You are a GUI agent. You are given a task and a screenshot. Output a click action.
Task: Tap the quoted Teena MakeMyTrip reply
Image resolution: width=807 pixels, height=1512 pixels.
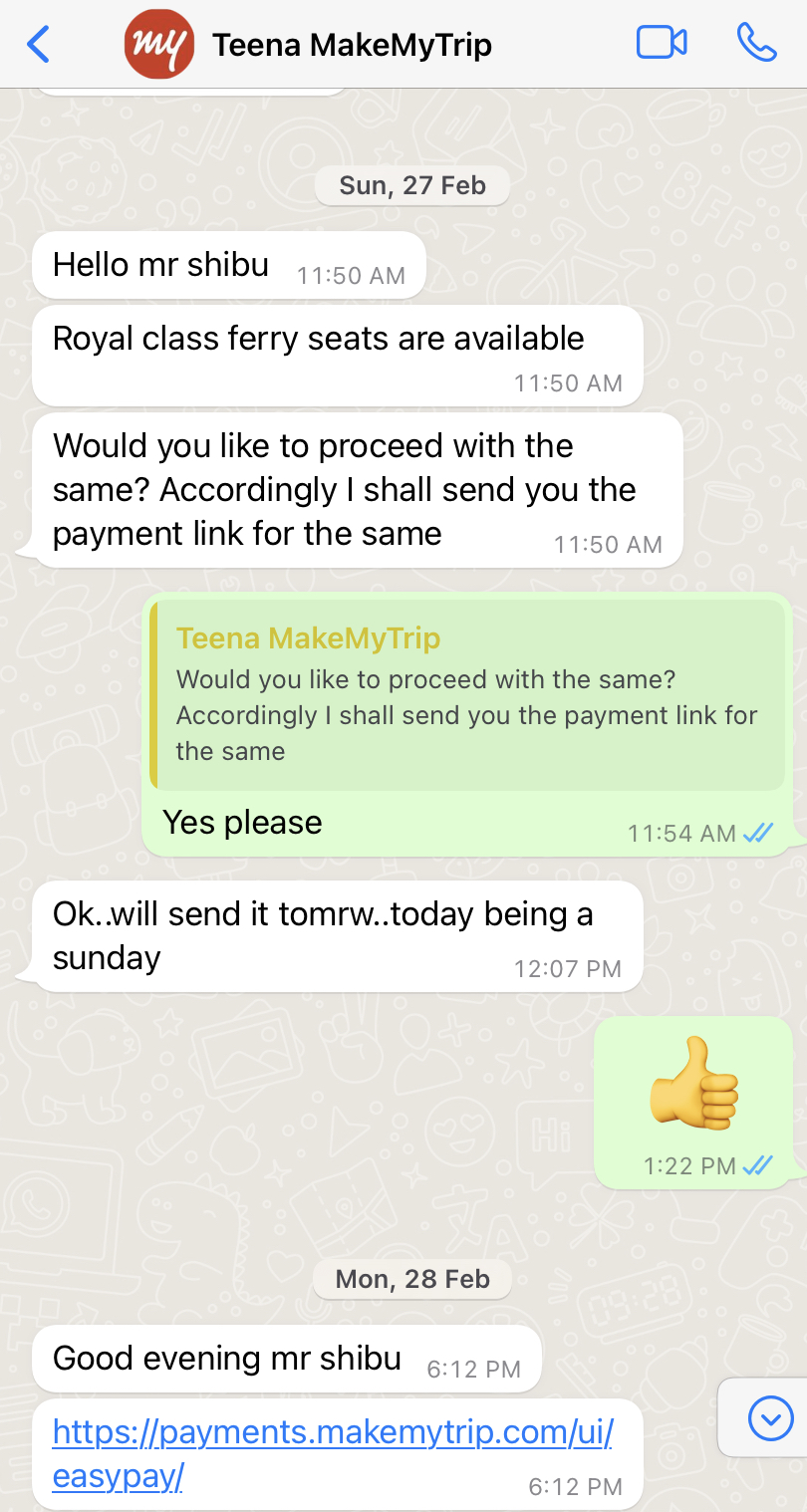(x=466, y=694)
